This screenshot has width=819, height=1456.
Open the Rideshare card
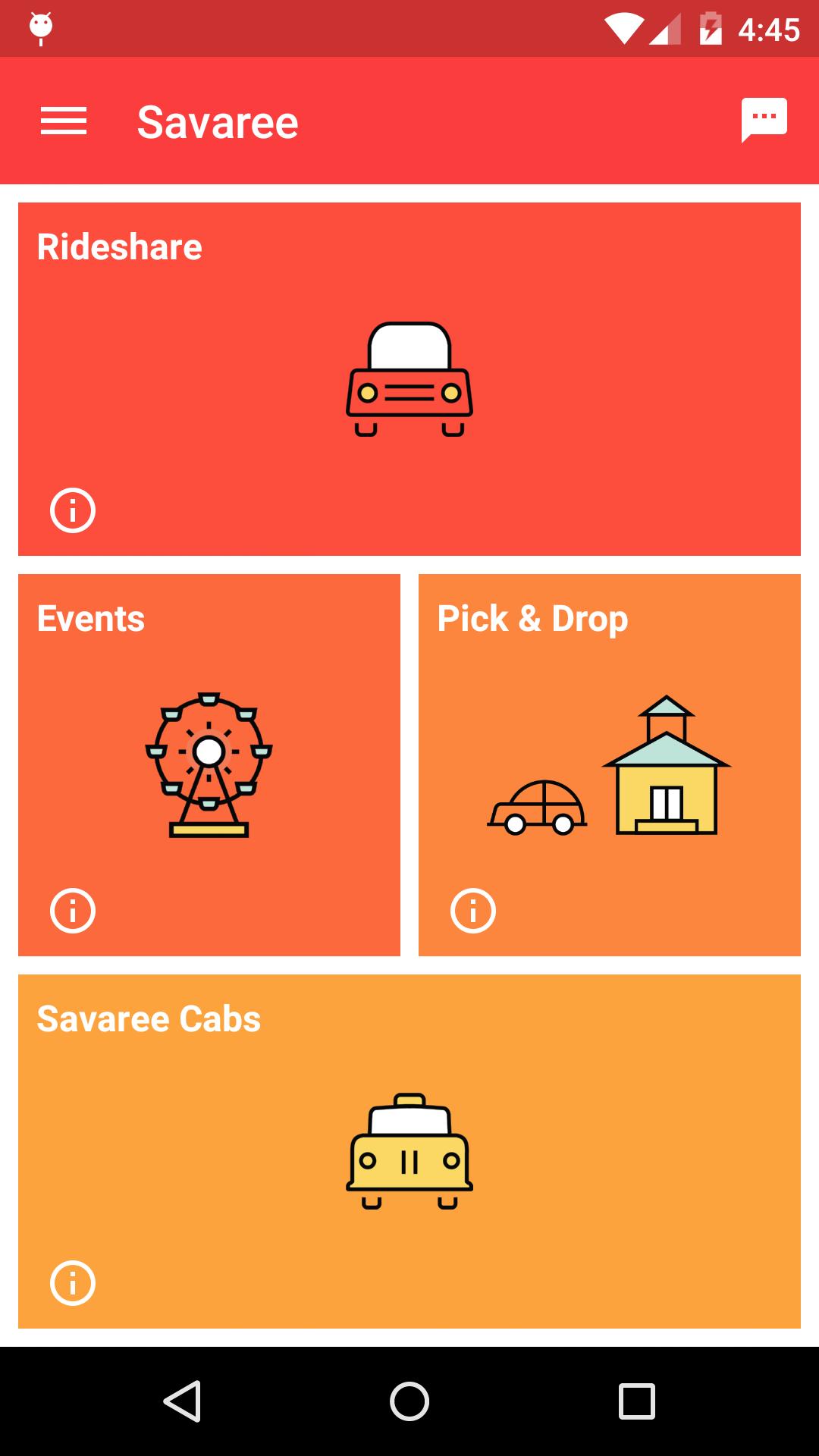(409, 379)
